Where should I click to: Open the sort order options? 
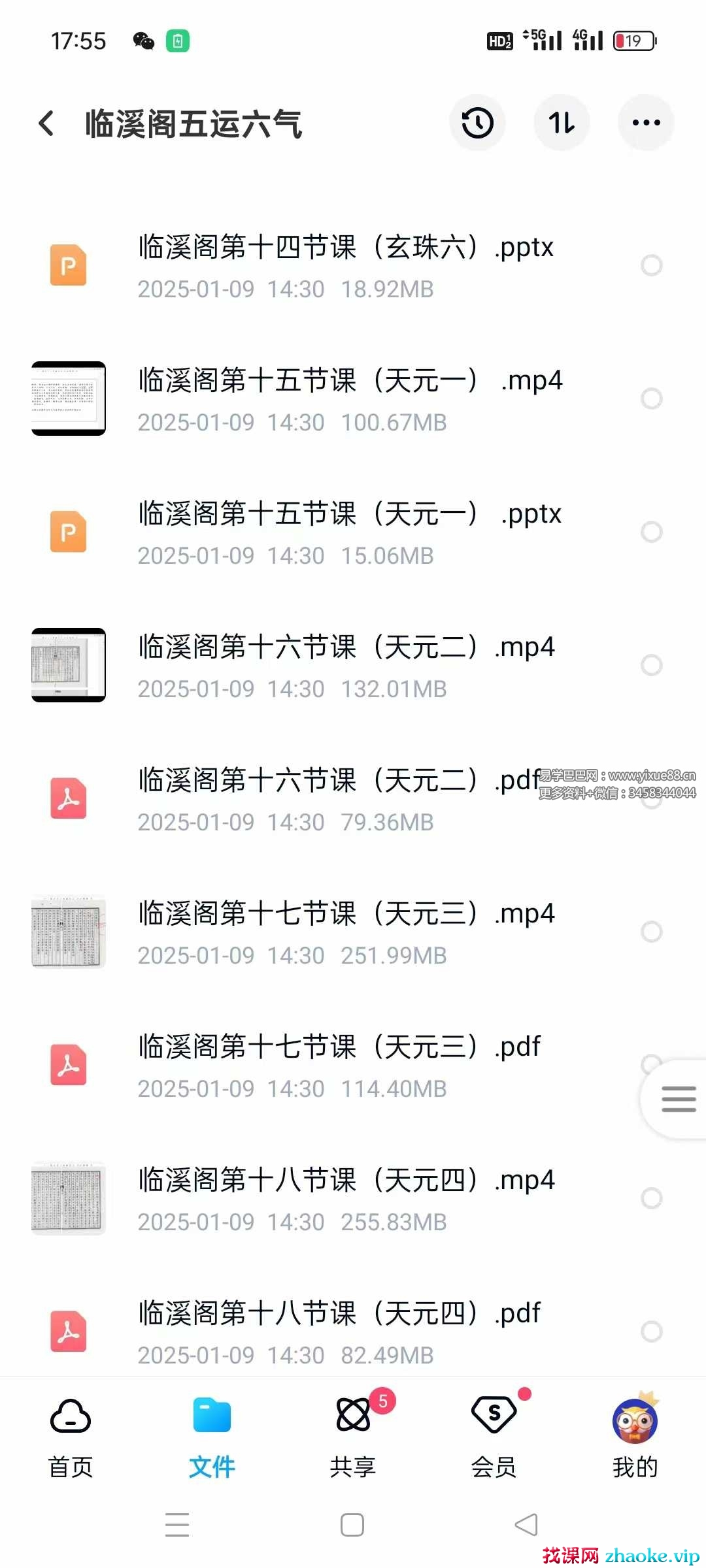(x=562, y=123)
